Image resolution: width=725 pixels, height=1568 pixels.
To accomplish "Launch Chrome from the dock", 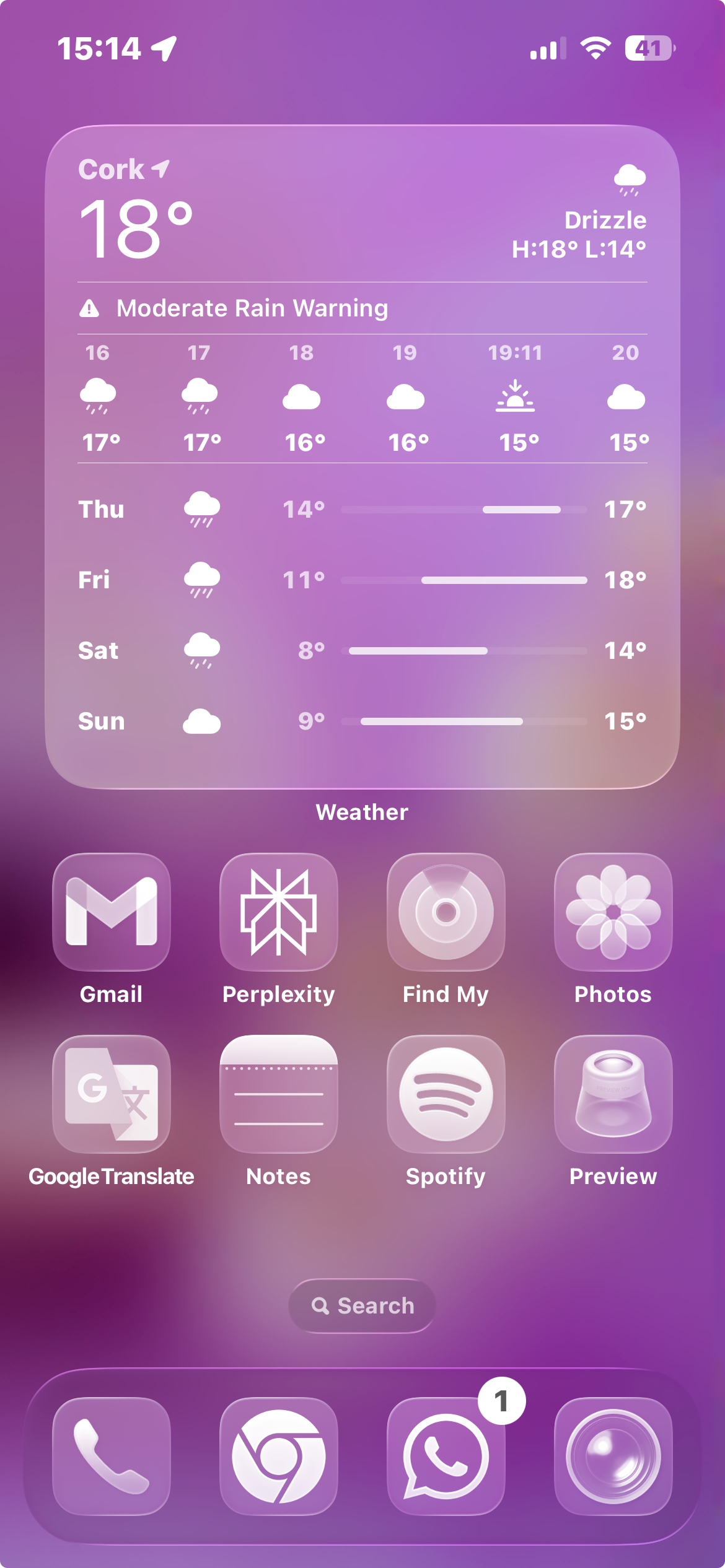I will pos(279,1457).
